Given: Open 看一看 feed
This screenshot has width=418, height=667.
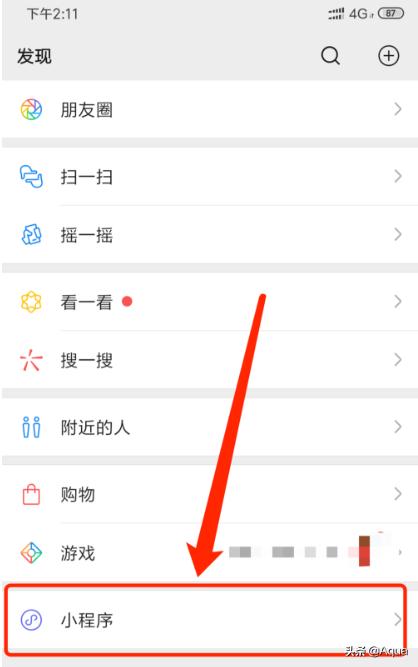Looking at the screenshot, I should [x=210, y=302].
